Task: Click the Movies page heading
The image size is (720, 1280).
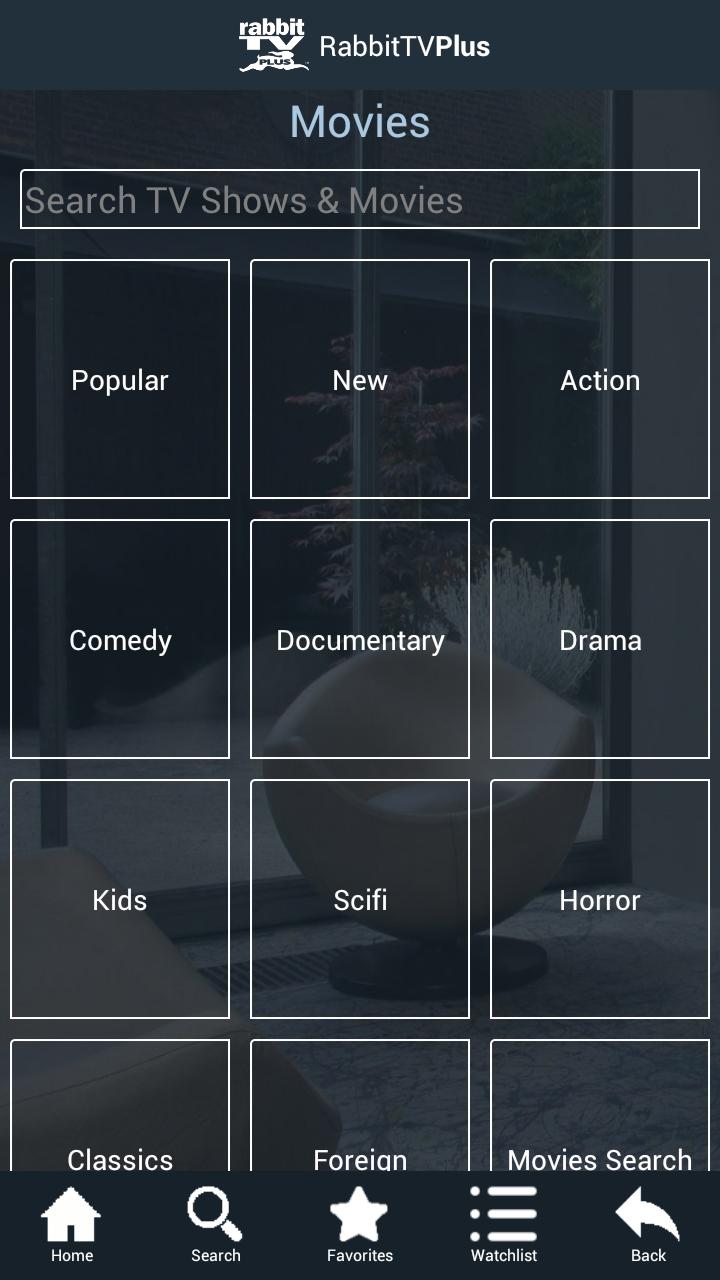Action: [359, 122]
